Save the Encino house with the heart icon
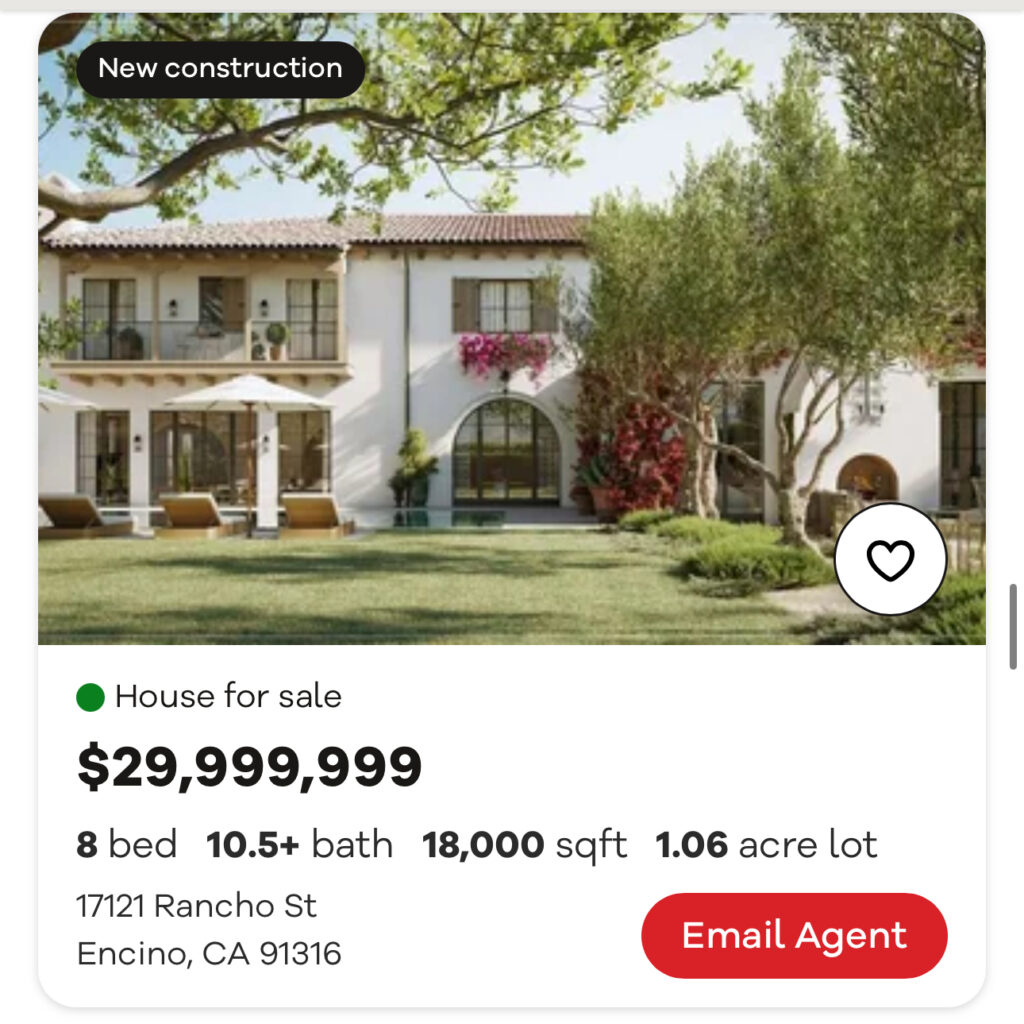This screenshot has width=1024, height=1024. coord(890,559)
